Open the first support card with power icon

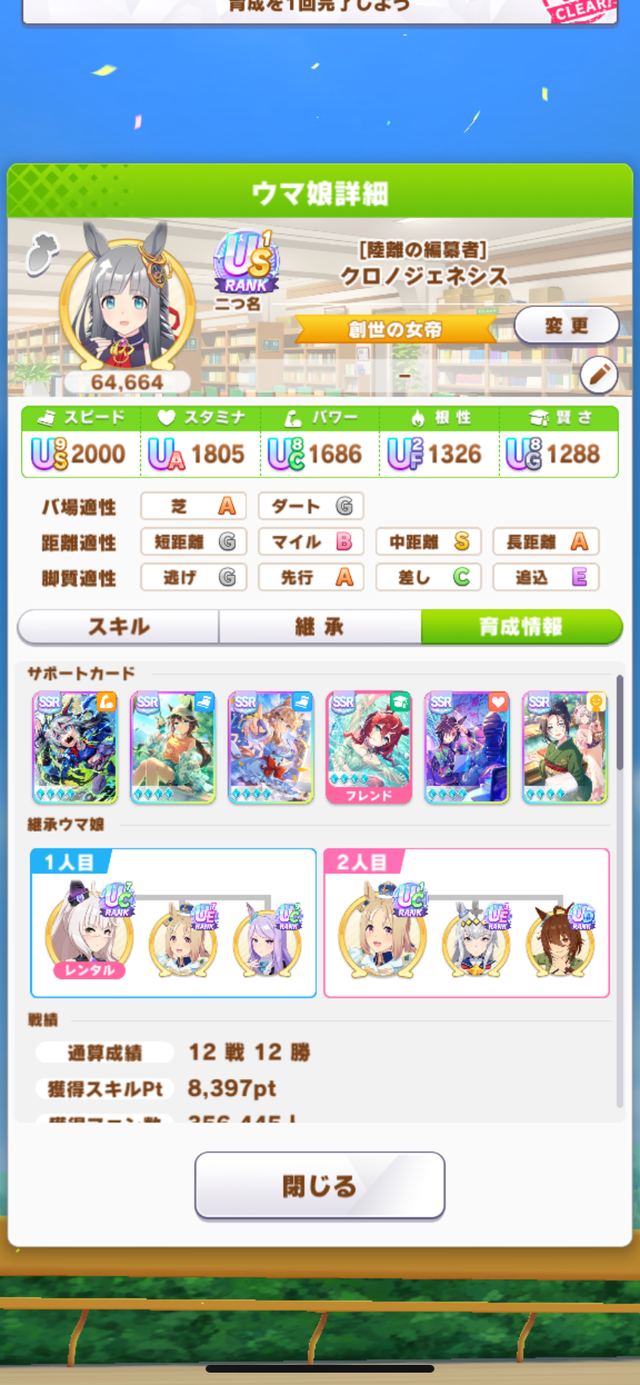tap(75, 747)
